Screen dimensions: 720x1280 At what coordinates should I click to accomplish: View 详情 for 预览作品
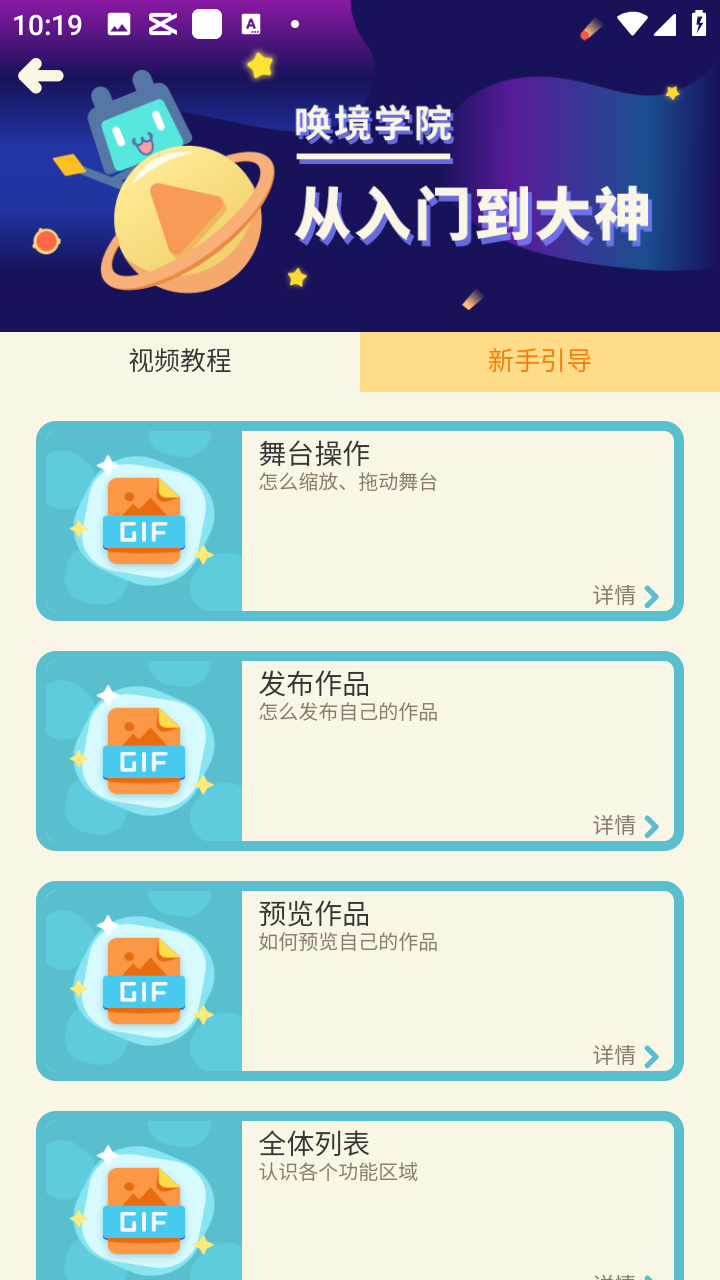(x=626, y=1056)
